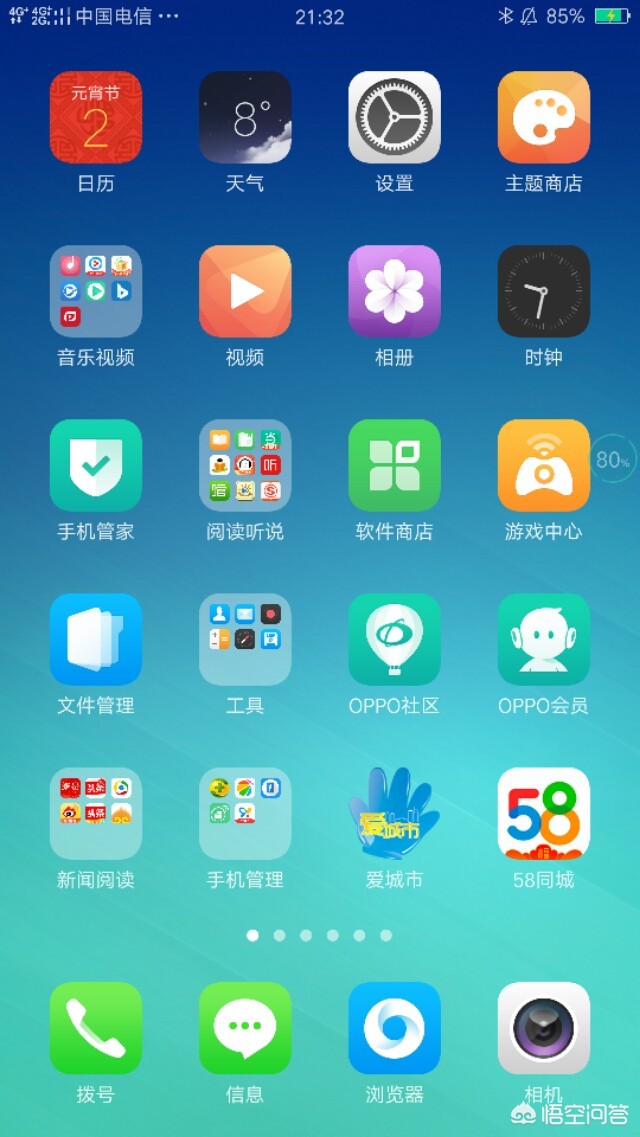
Task: Launch the 视频 video app
Action: tap(245, 291)
